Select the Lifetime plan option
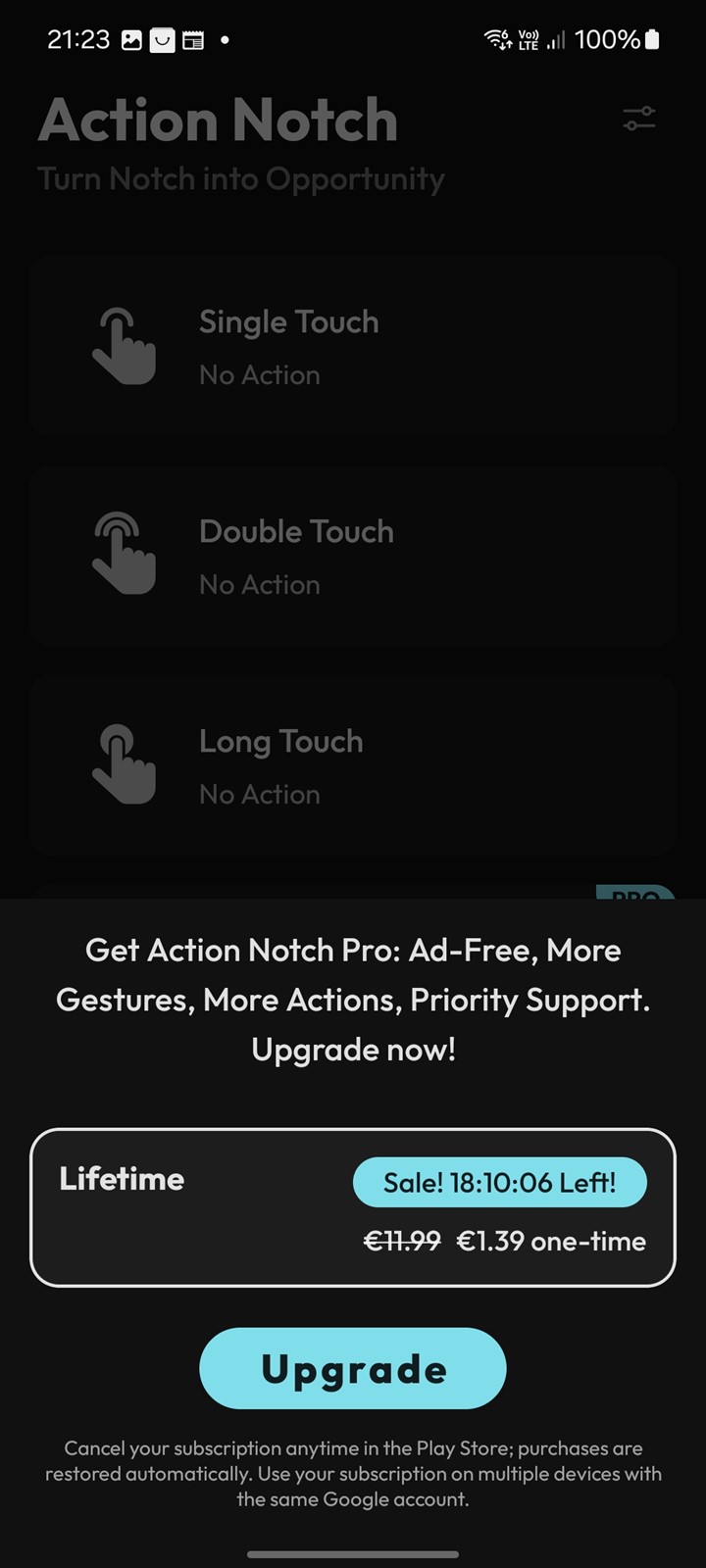Image resolution: width=706 pixels, height=1568 pixels. tap(353, 1207)
